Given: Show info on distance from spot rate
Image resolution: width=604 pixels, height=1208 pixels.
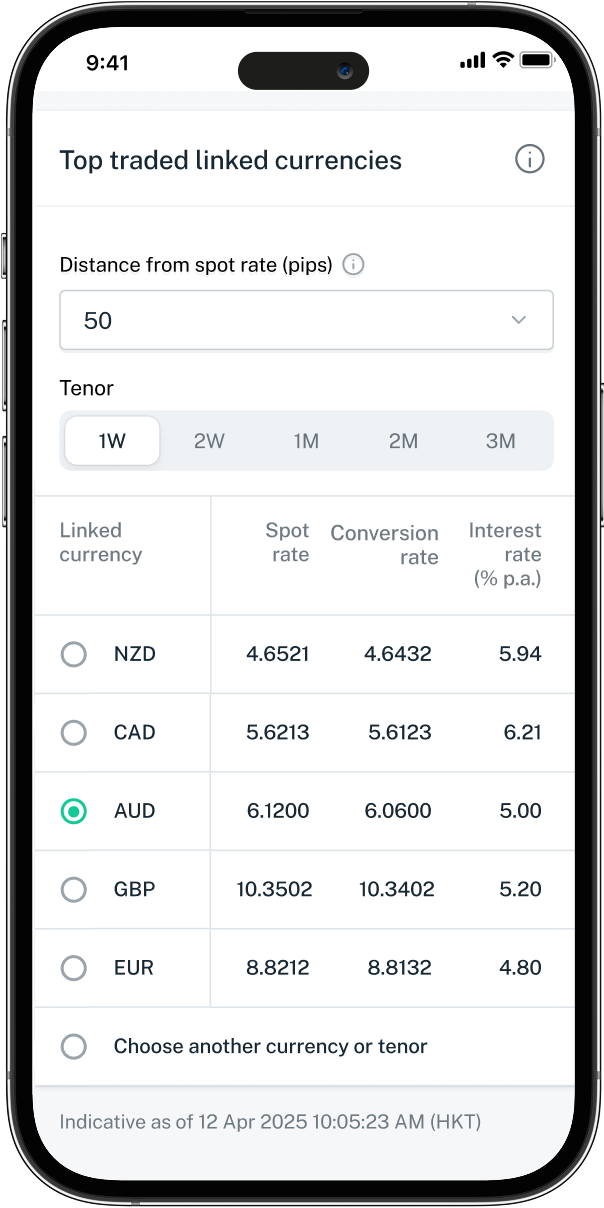Looking at the screenshot, I should (x=353, y=265).
